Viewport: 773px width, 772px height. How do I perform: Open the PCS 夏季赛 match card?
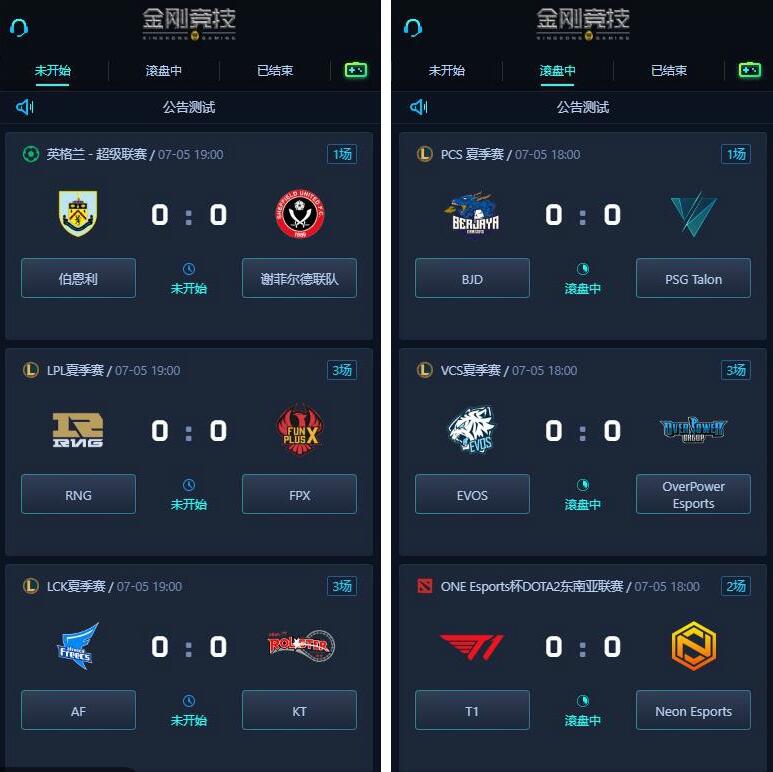[582, 215]
